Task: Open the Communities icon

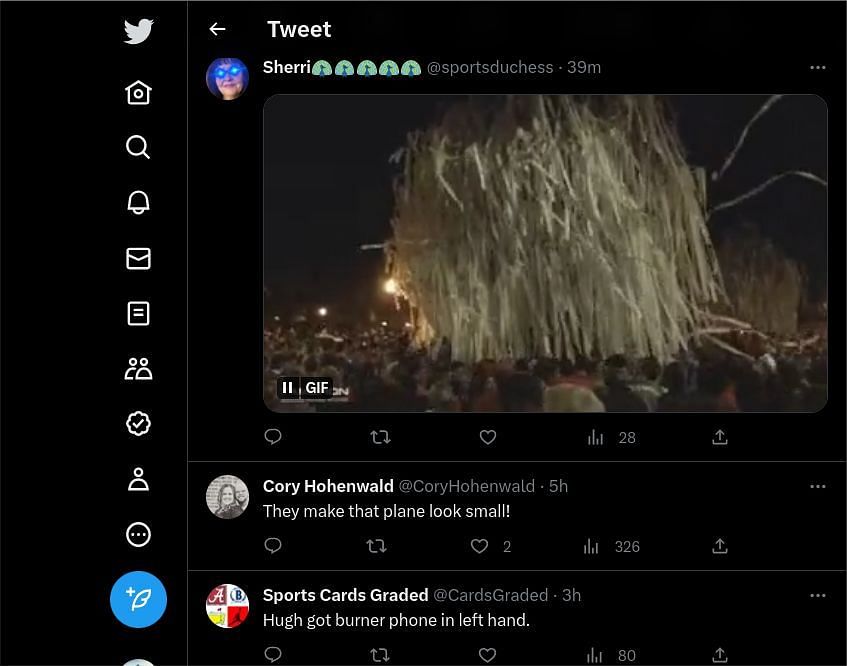Action: (x=138, y=369)
